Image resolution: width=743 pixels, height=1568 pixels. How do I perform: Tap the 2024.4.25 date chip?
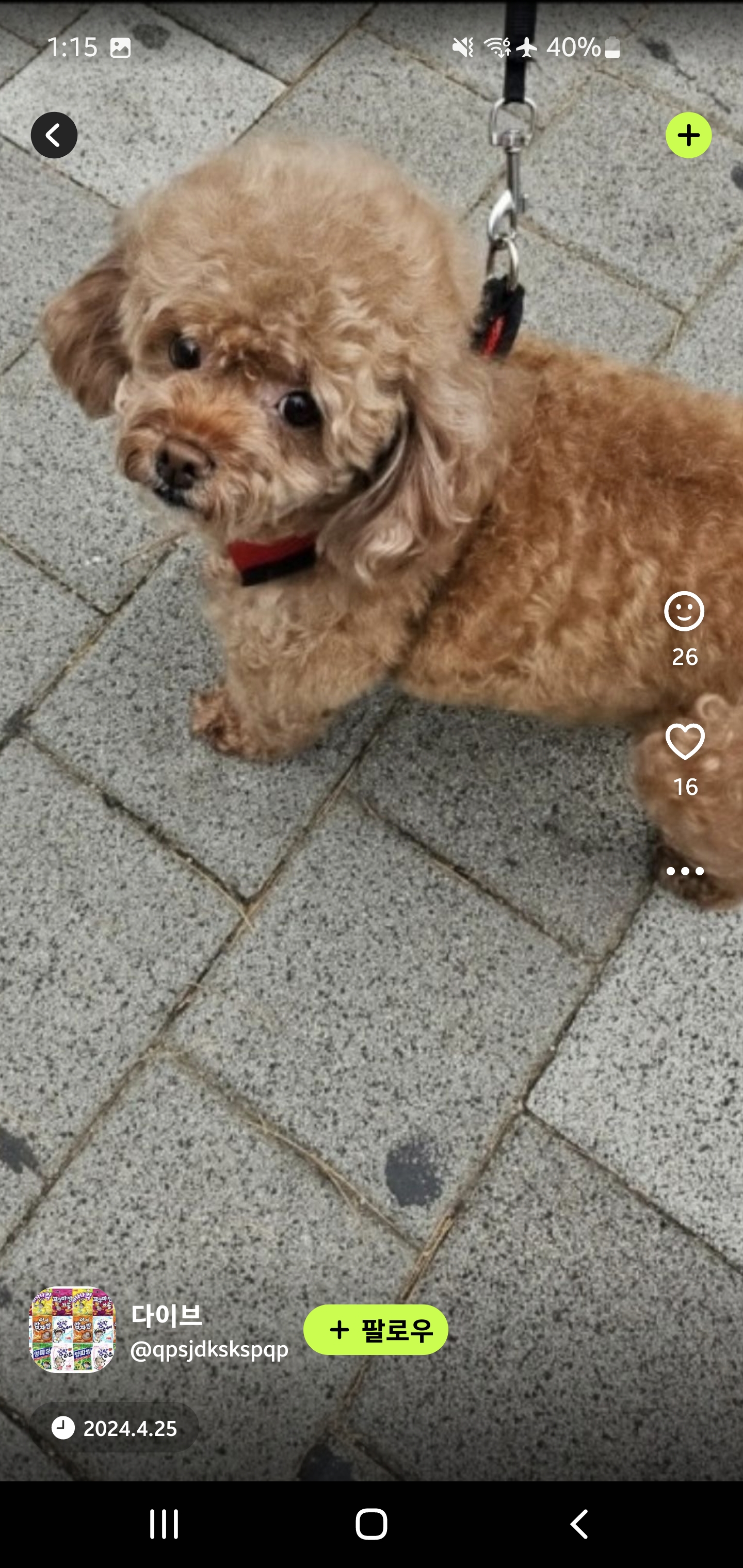(115, 1428)
